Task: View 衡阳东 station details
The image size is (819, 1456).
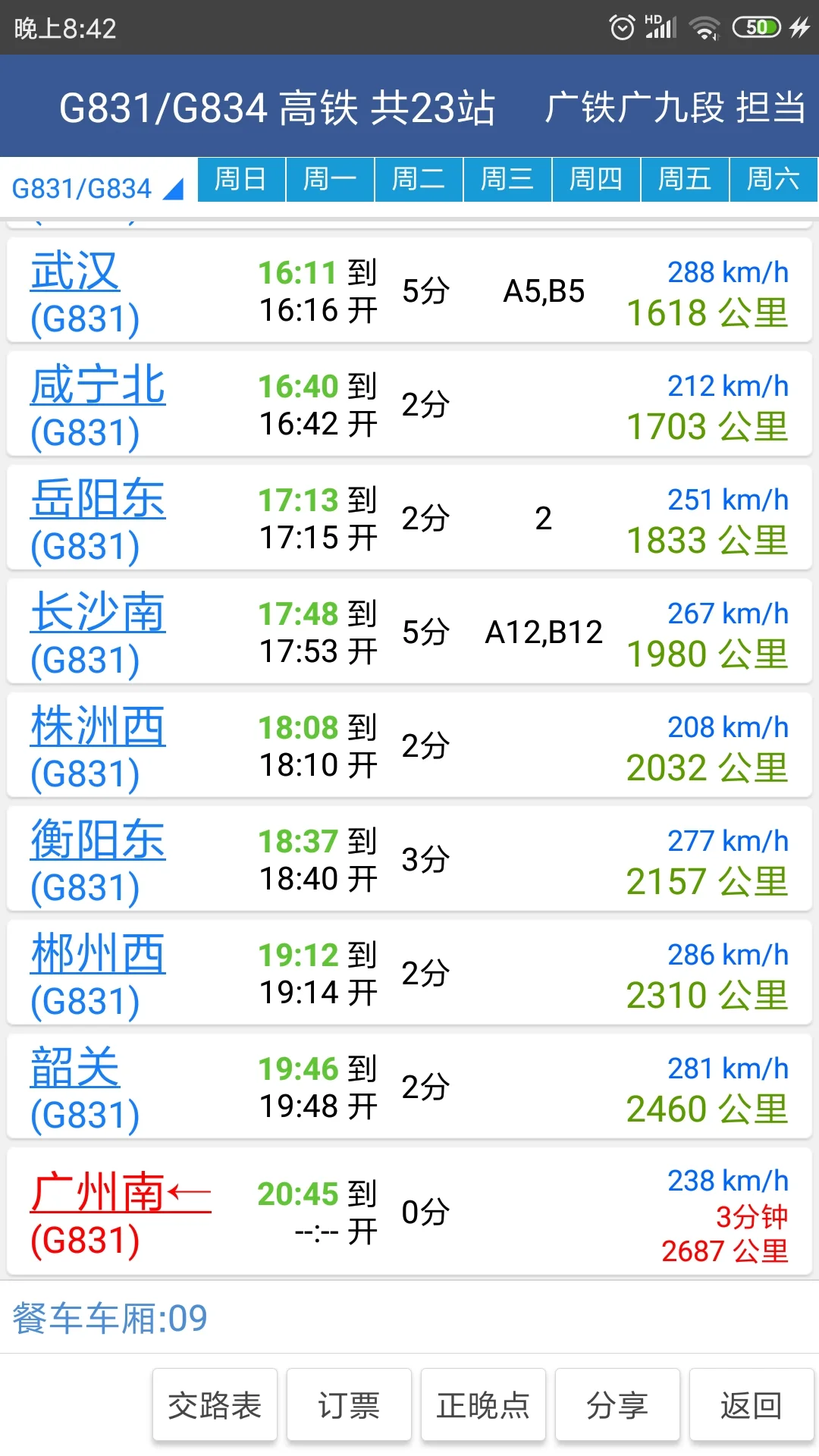Action: 98,840
